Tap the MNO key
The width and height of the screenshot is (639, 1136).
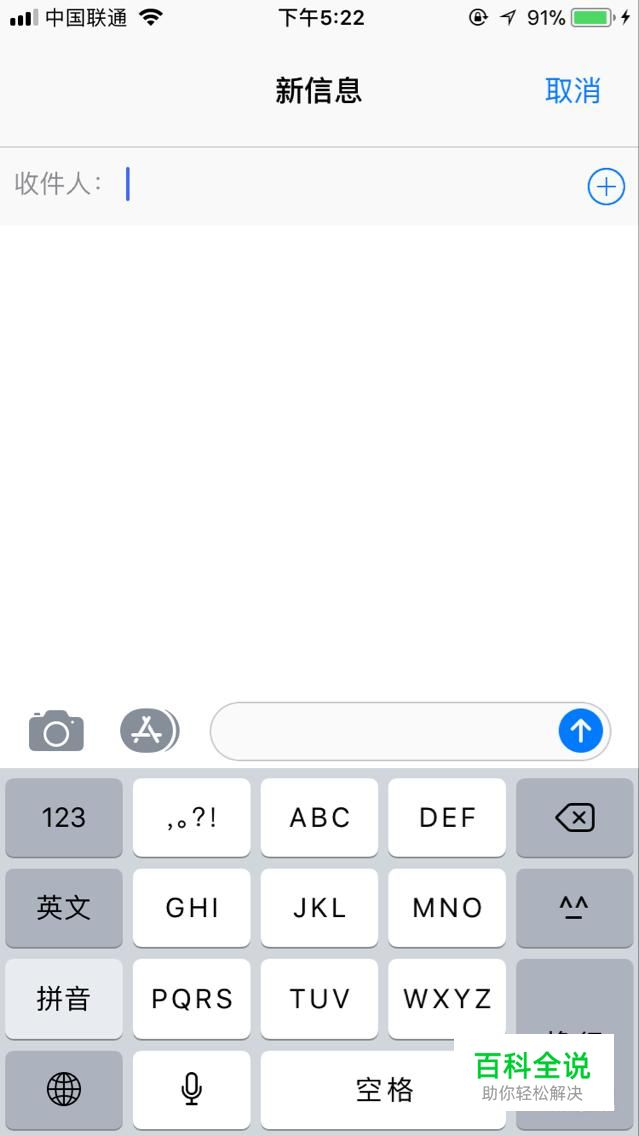pos(447,907)
